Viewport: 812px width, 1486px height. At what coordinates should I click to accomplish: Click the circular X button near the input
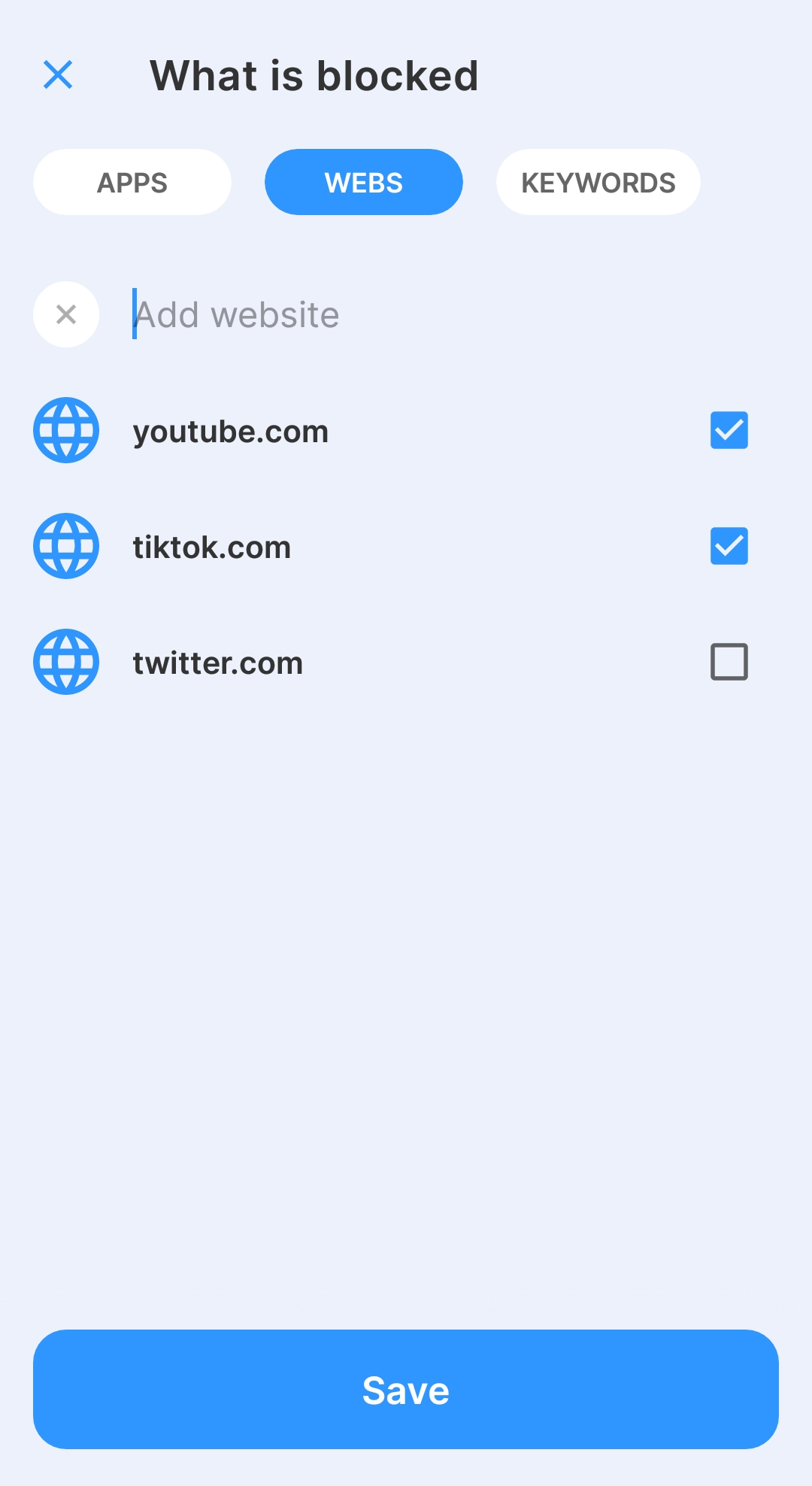click(65, 314)
